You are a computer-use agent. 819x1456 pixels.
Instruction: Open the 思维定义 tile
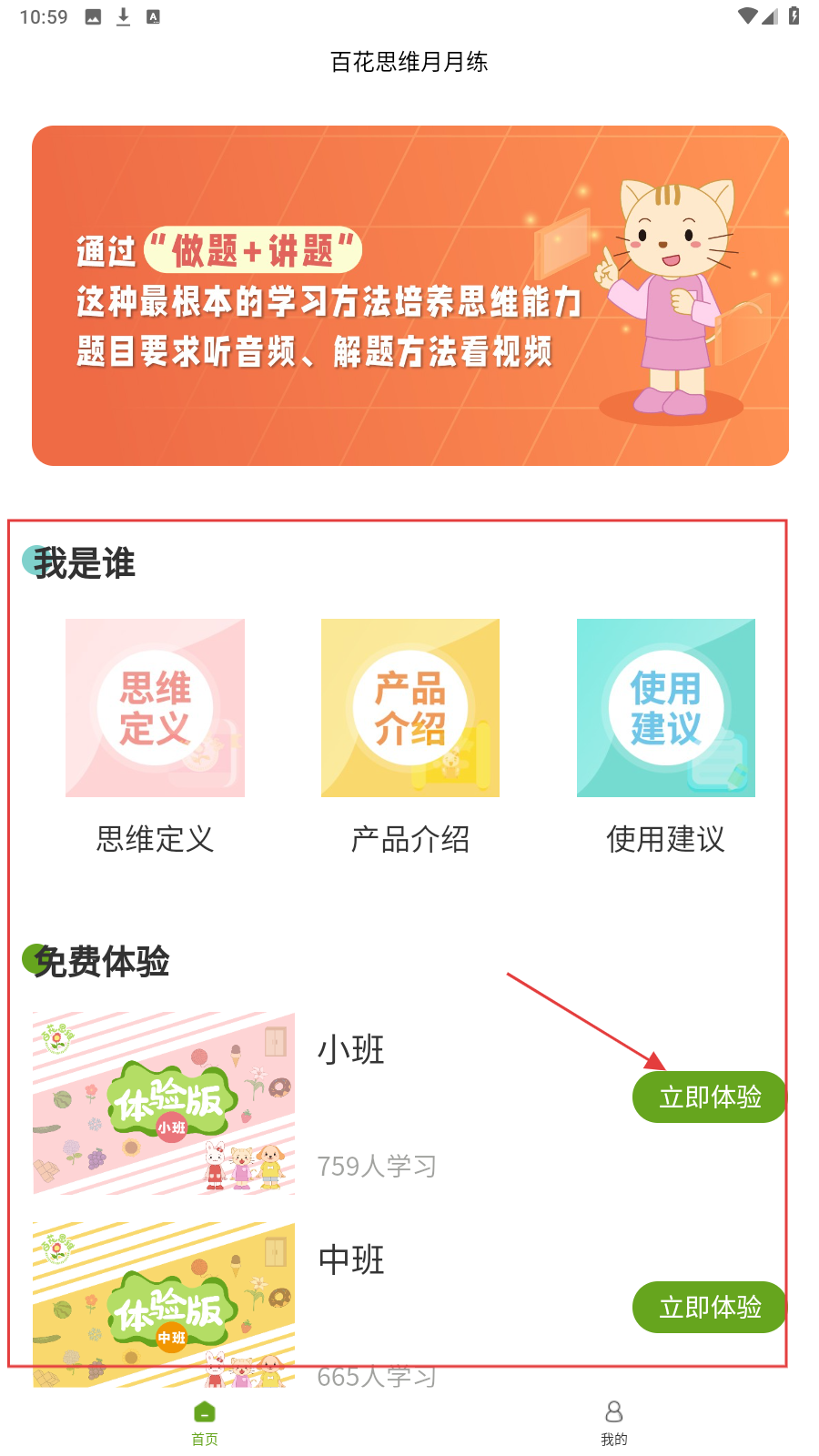155,708
